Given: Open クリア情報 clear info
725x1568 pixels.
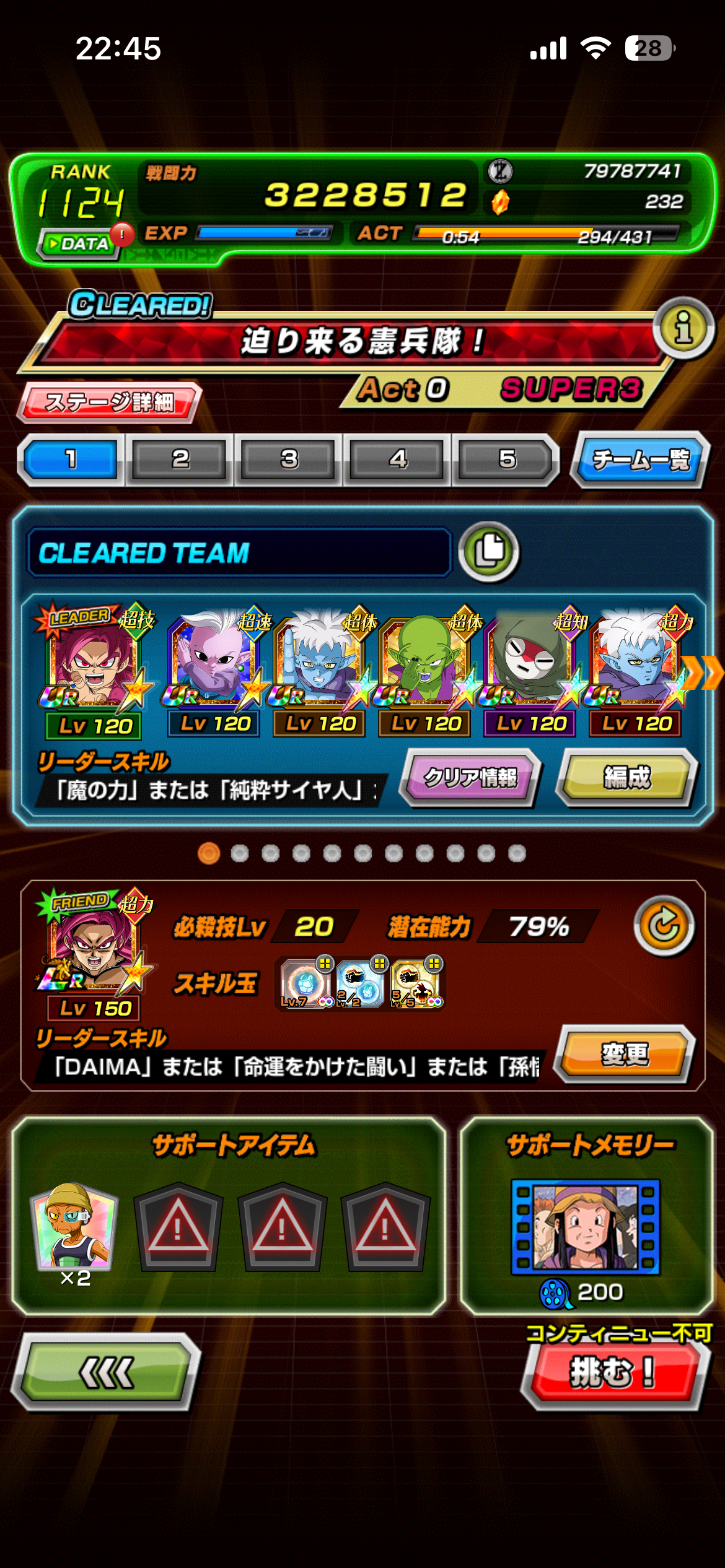Looking at the screenshot, I should pyautogui.click(x=470, y=777).
